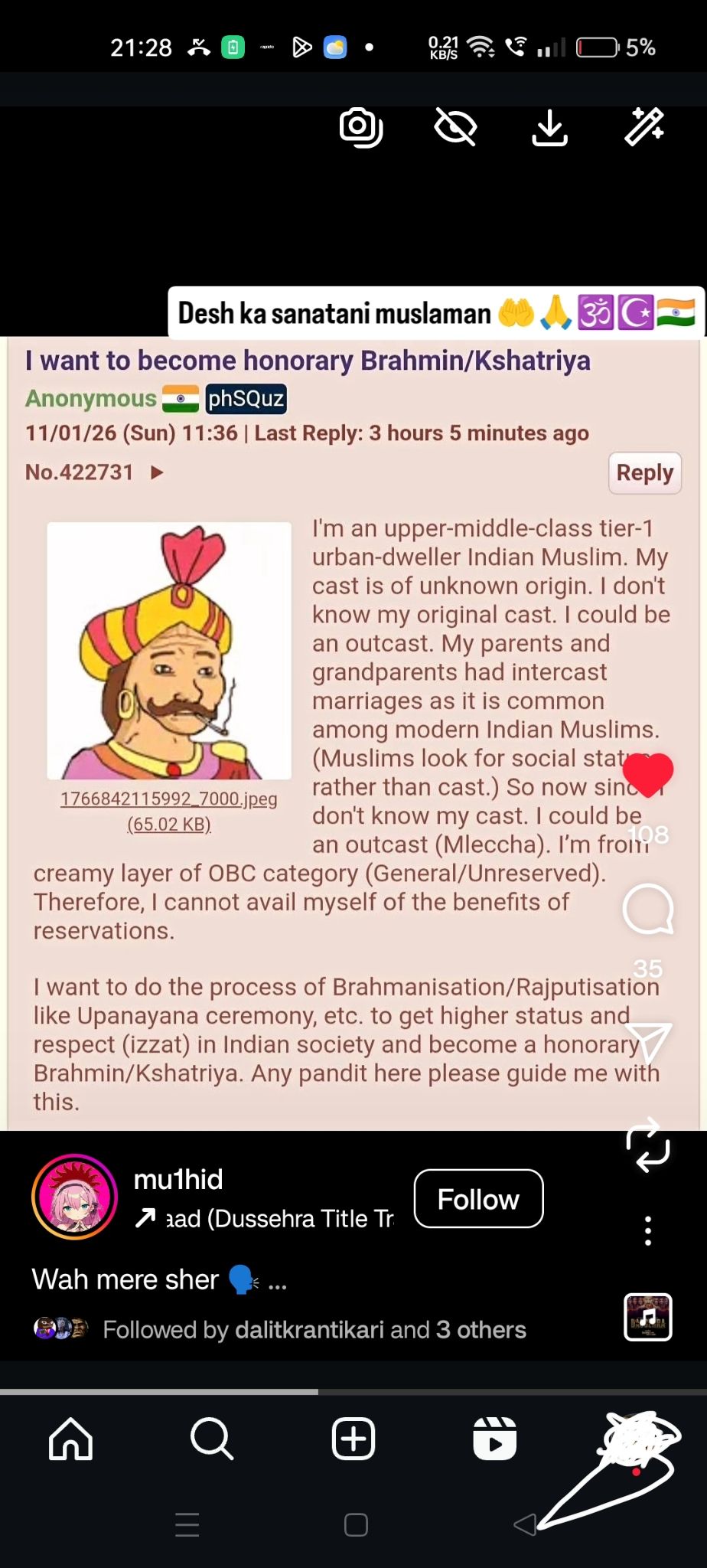The image size is (707, 1568).
Task: Like the reel with the heart
Action: [647, 775]
